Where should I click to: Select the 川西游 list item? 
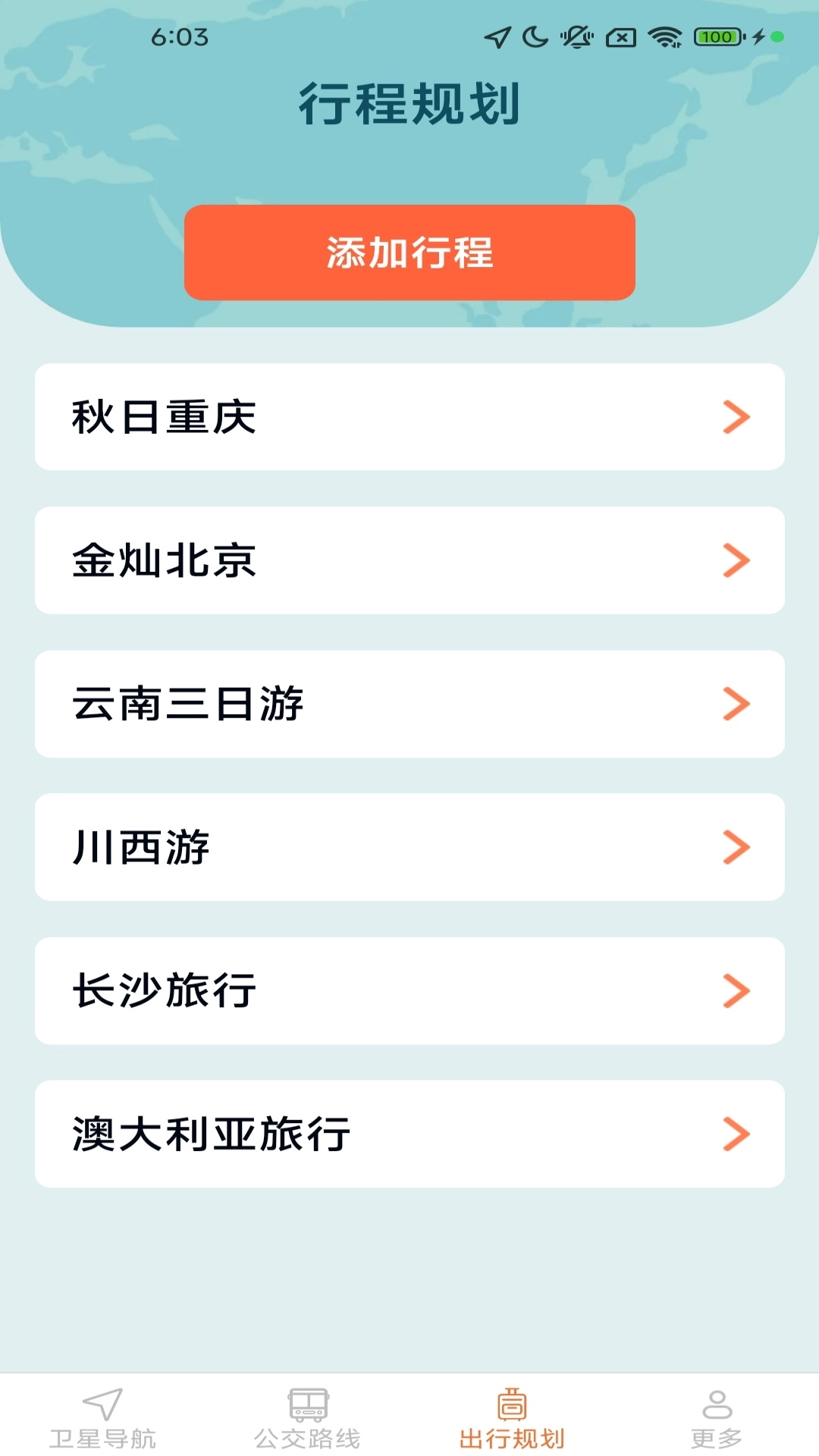point(409,847)
